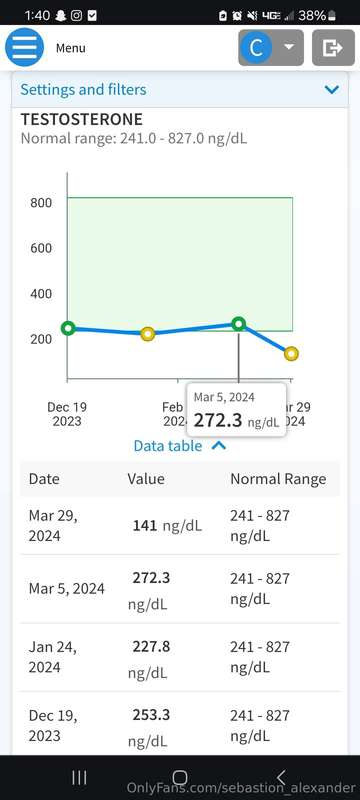Select the Mar 29 yellow chart point
Screen dimensions: 360x800
pyautogui.click(x=291, y=354)
